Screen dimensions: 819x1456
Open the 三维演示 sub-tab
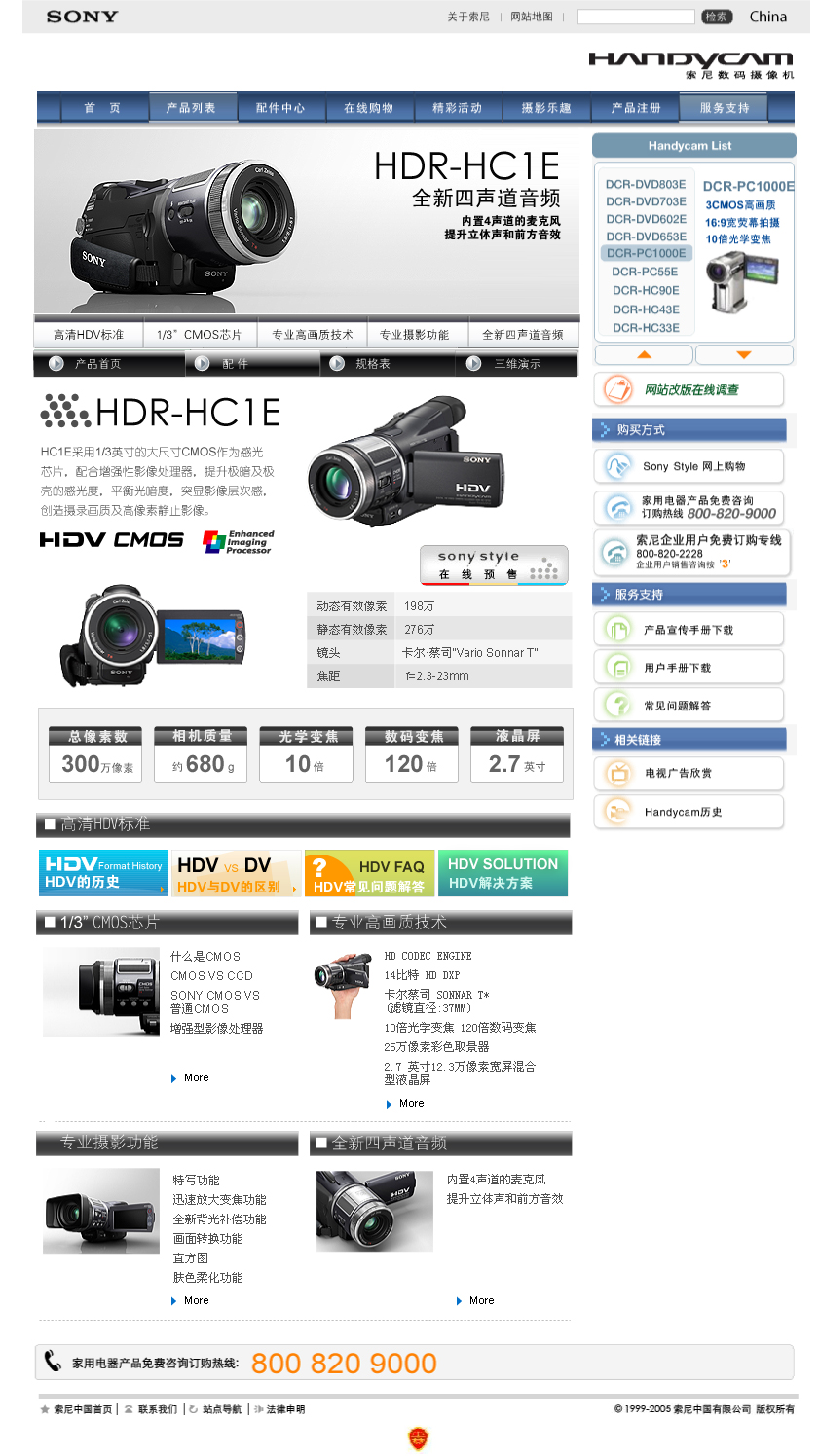coord(517,364)
